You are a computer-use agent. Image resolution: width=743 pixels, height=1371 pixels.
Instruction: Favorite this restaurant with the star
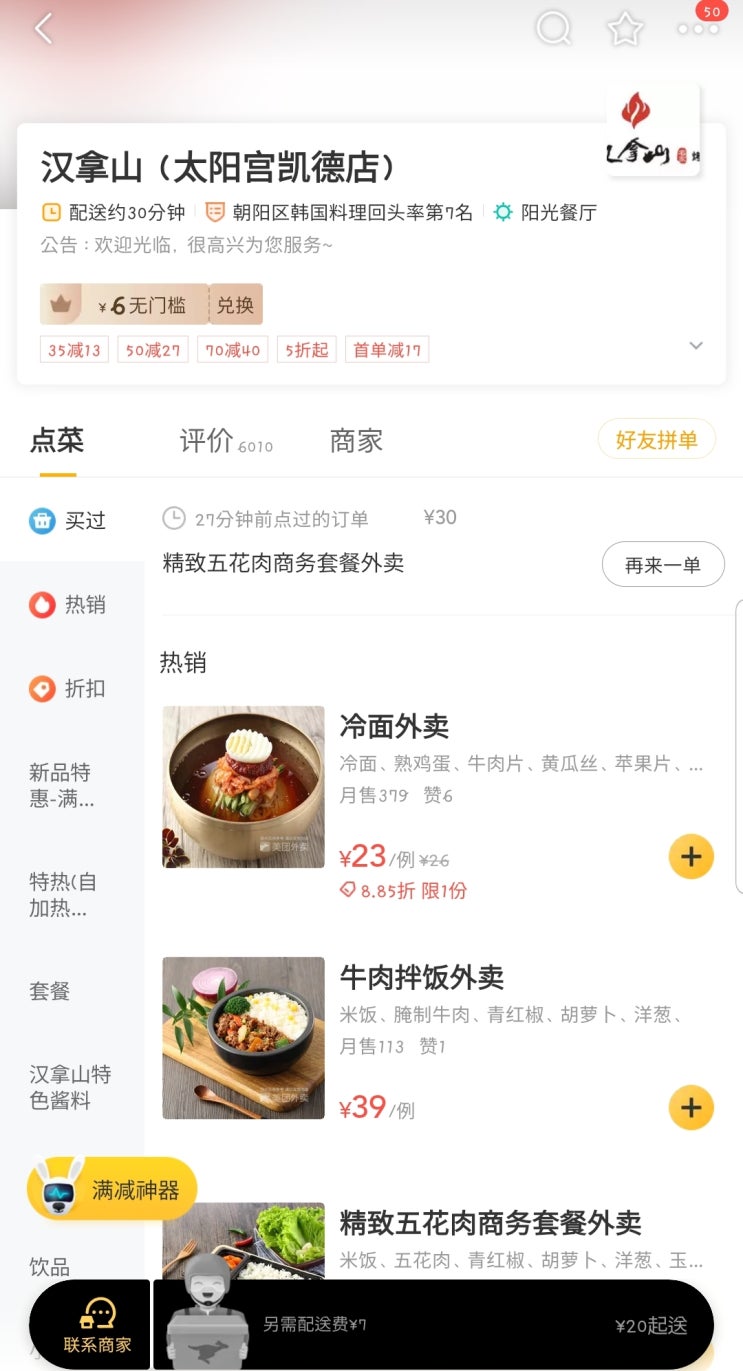pyautogui.click(x=625, y=29)
